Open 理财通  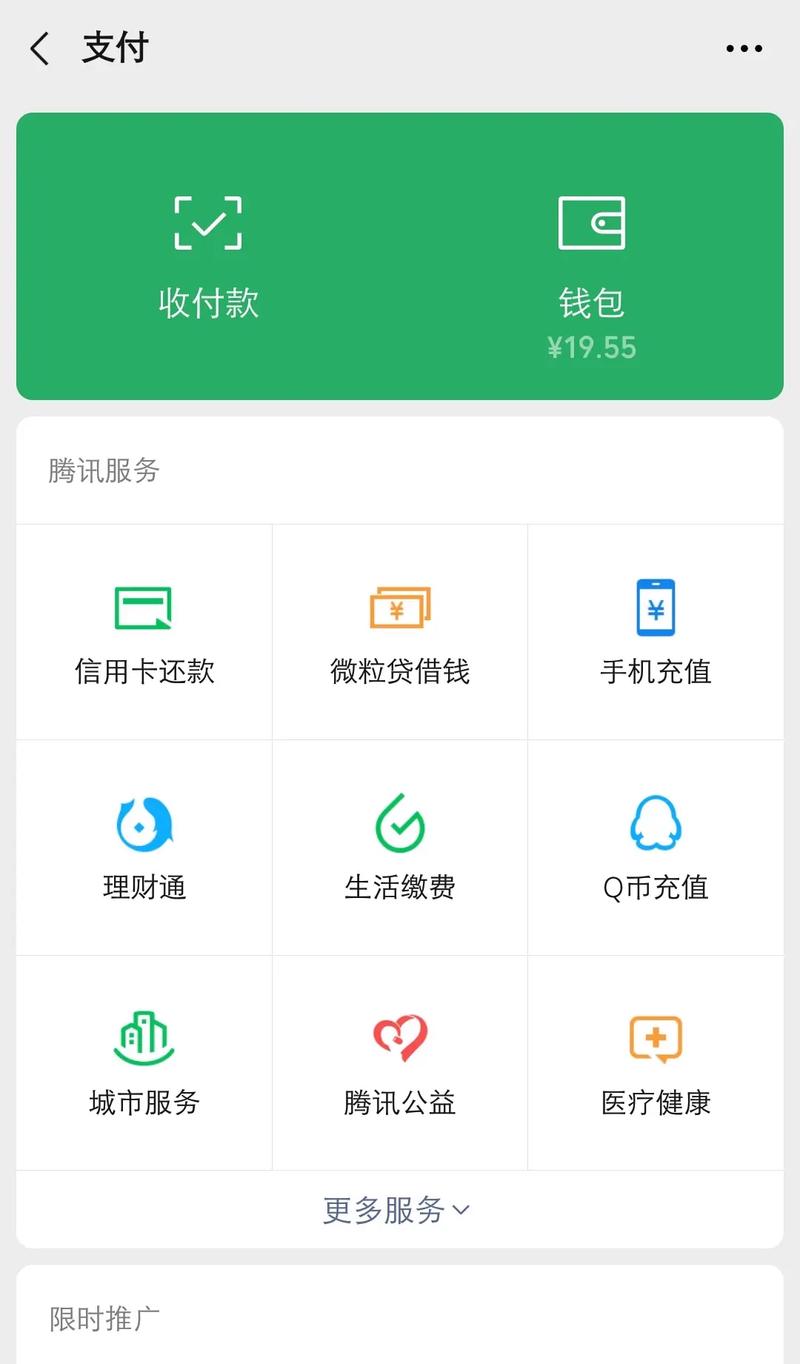pyautogui.click(x=144, y=848)
